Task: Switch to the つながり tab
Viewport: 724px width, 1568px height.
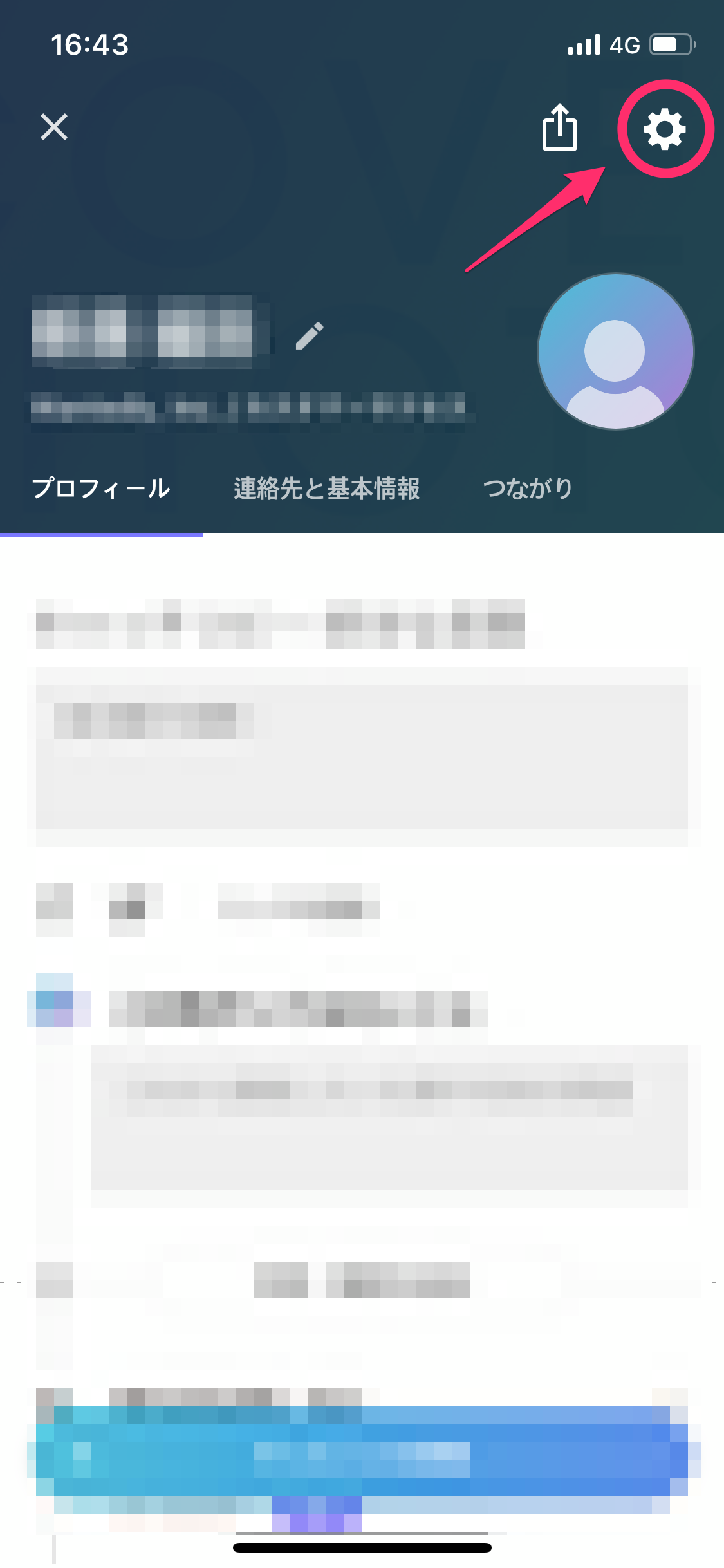Action: click(x=528, y=489)
